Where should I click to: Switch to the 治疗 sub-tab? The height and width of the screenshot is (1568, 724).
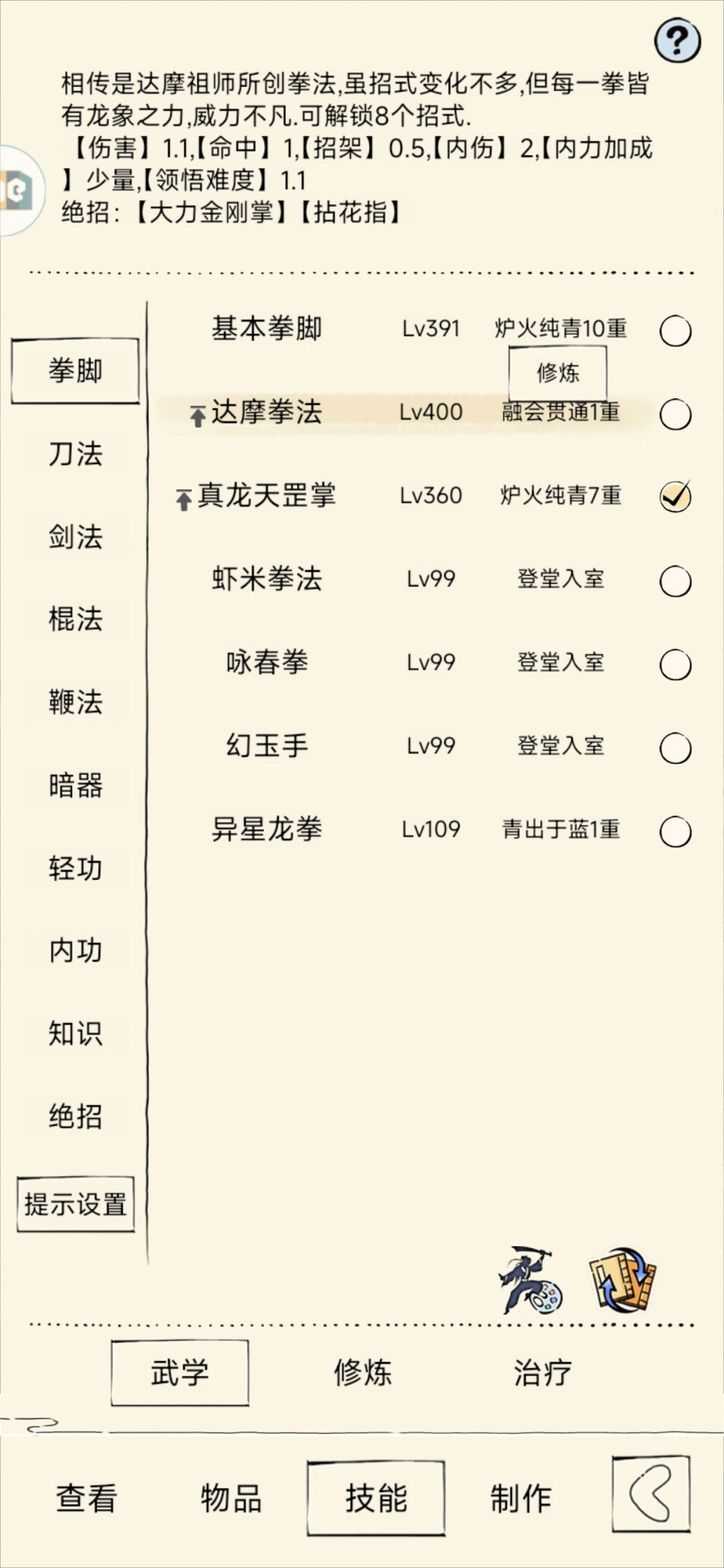click(543, 1372)
